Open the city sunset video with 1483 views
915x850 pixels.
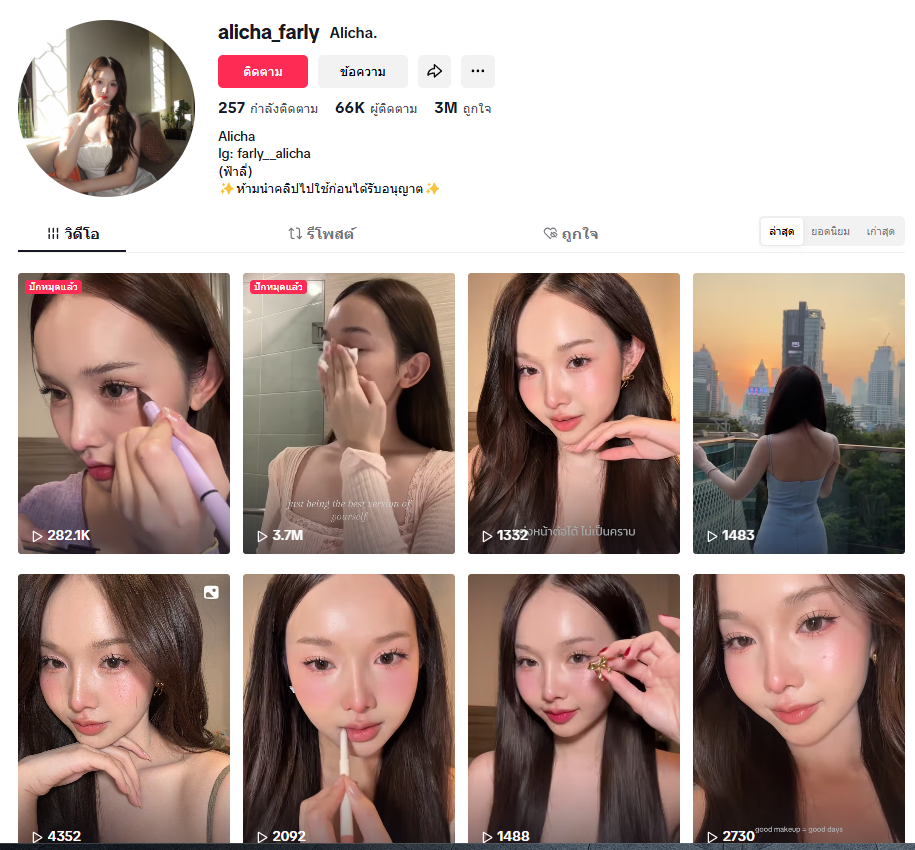click(x=798, y=413)
